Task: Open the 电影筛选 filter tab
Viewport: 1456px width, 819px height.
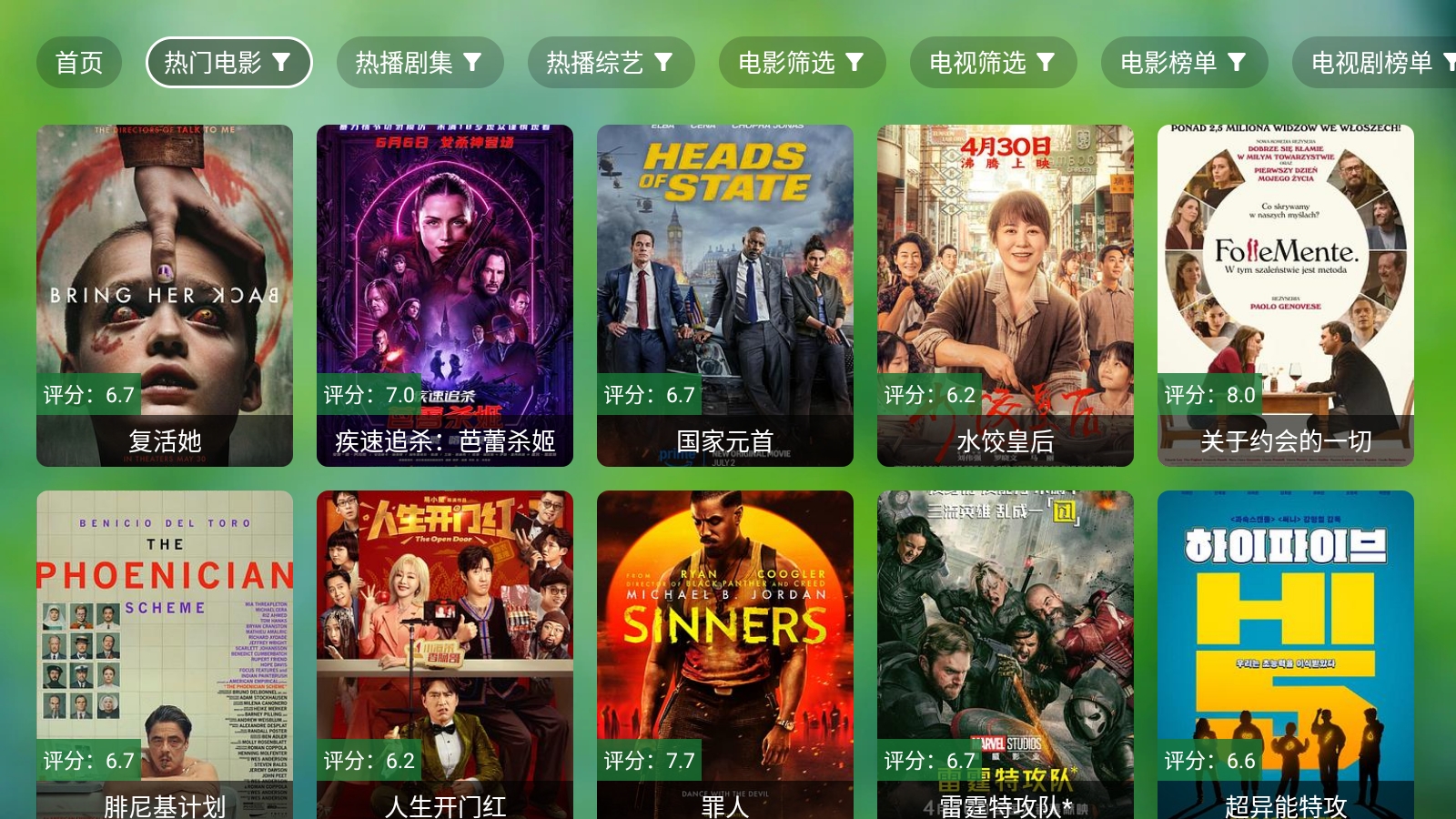Action: pos(802,63)
